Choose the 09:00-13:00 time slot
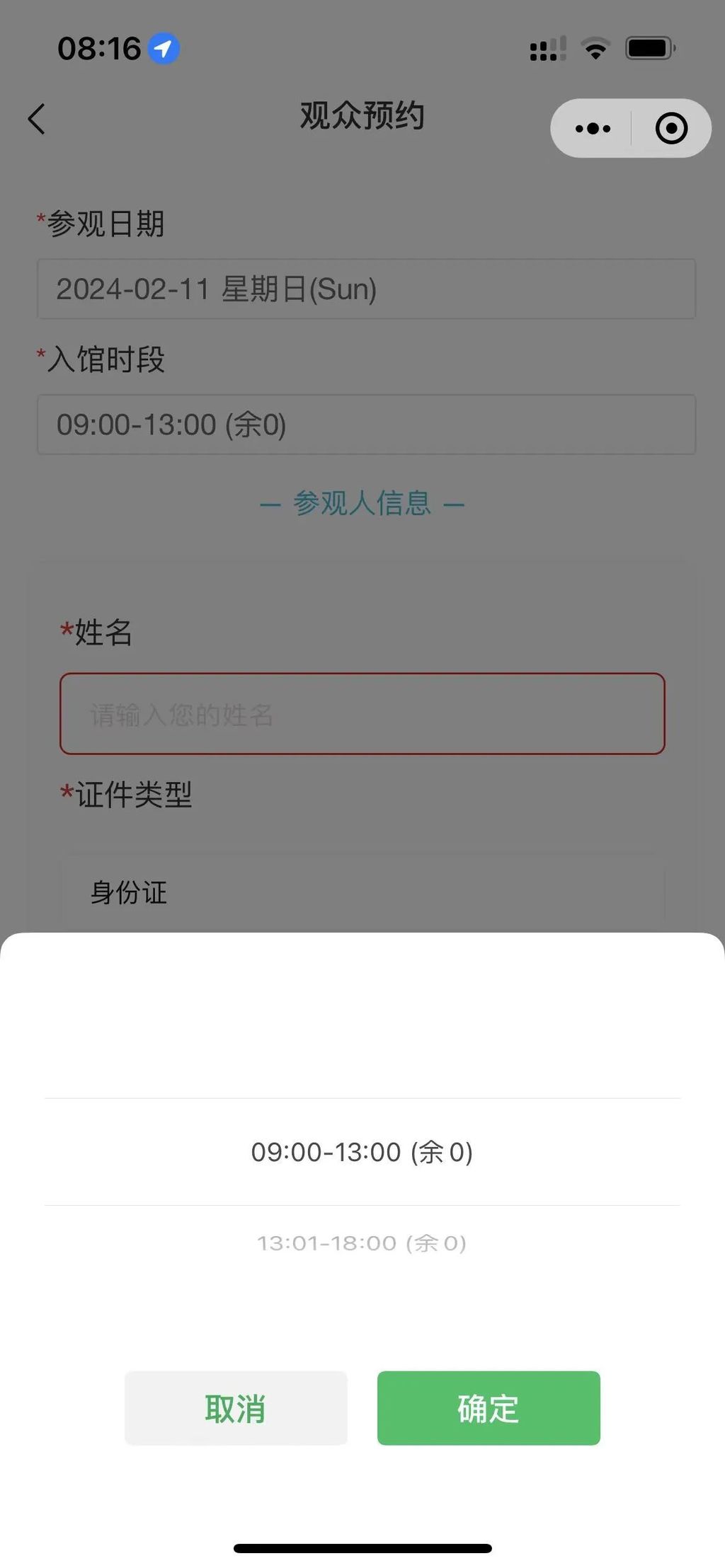Viewport: 725px width, 1568px height. click(362, 1152)
